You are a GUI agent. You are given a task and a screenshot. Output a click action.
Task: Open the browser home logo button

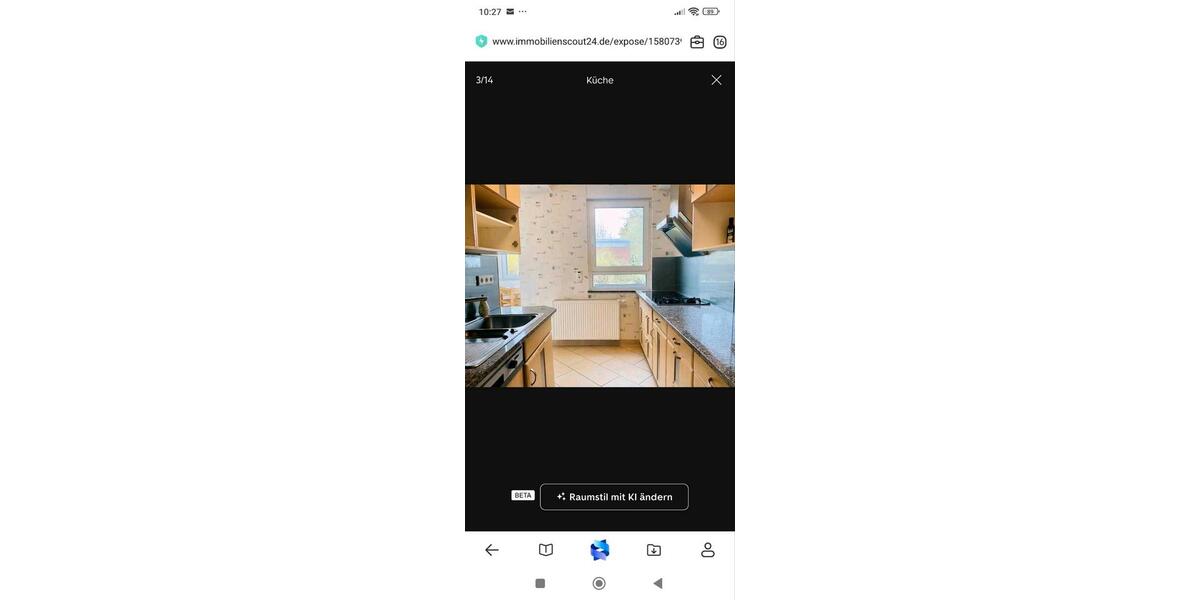click(600, 550)
